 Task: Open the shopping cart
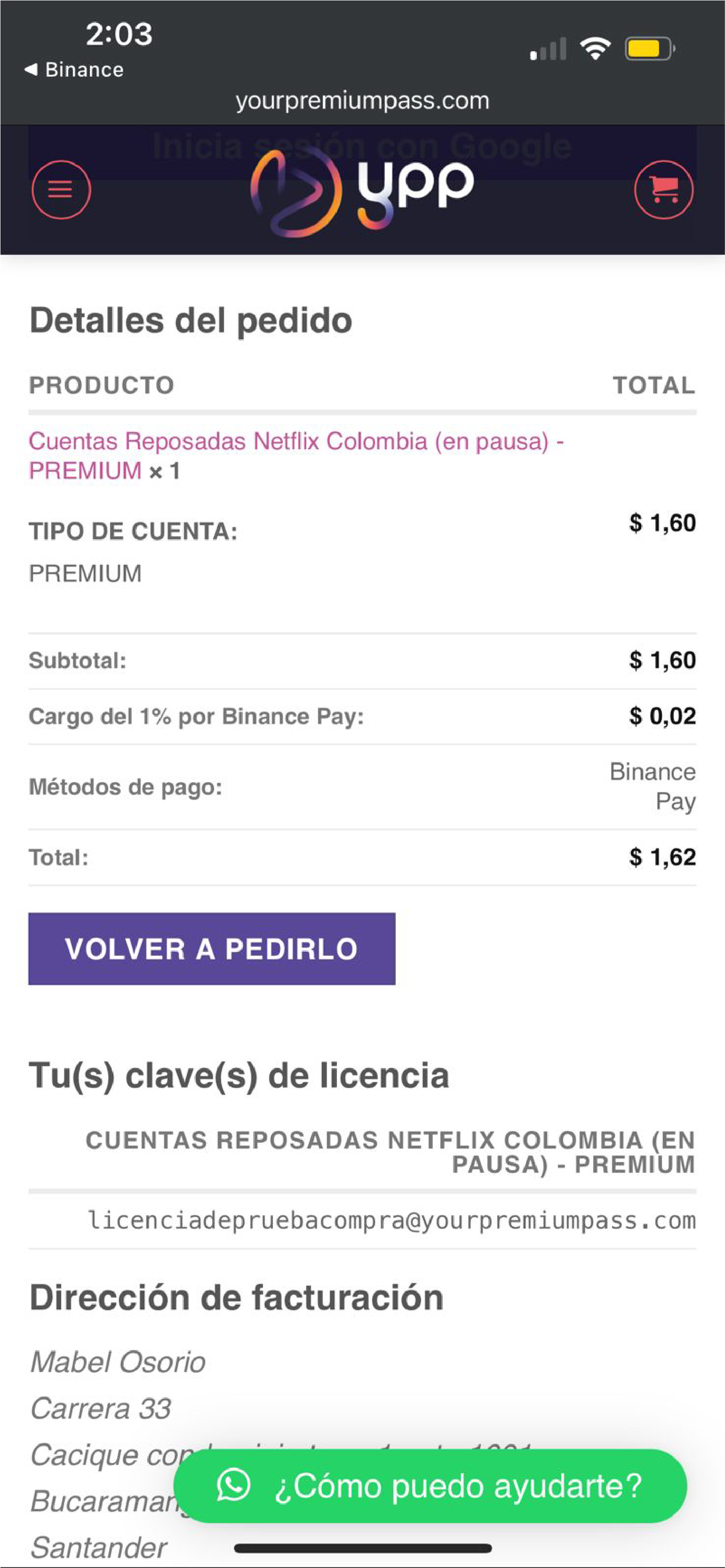[663, 190]
